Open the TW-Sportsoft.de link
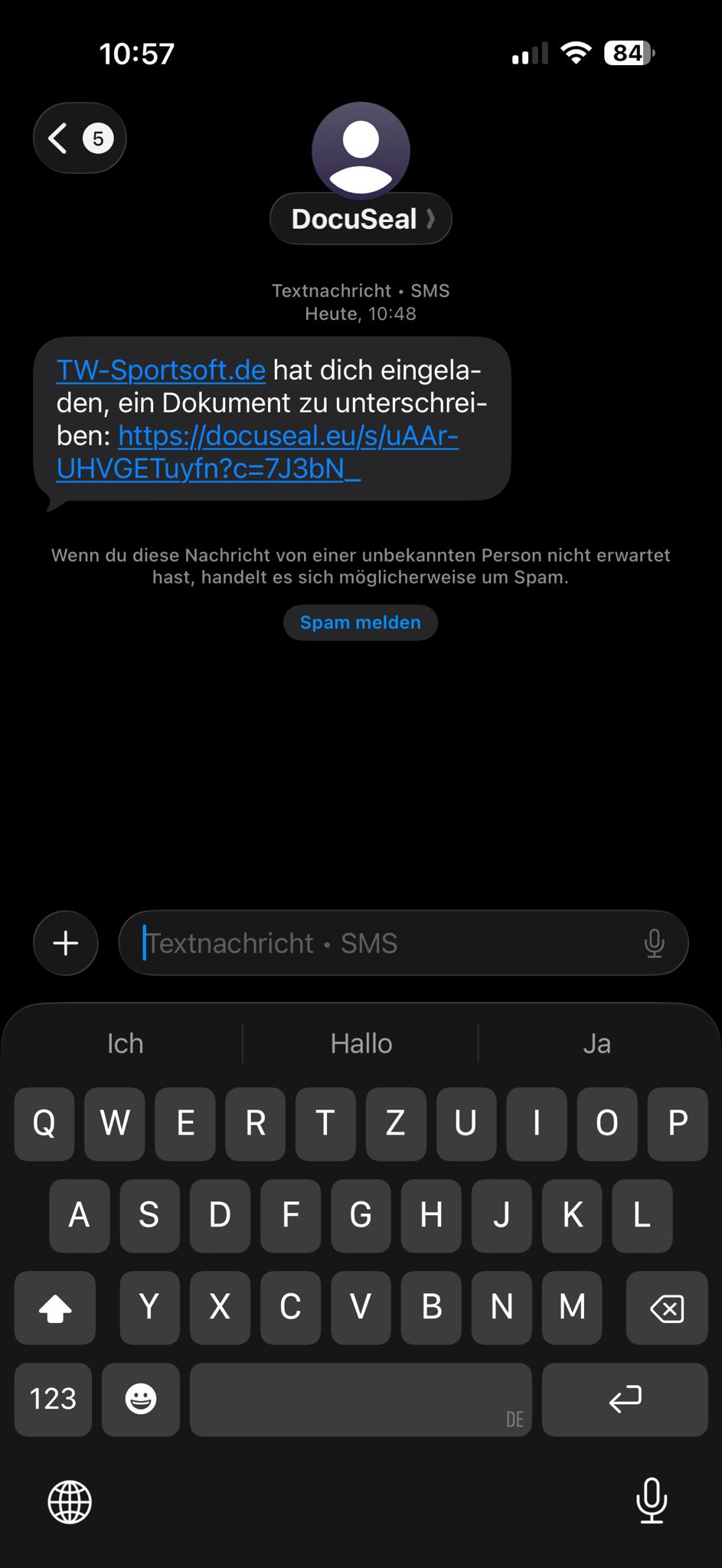Image resolution: width=722 pixels, height=1568 pixels. click(x=161, y=371)
